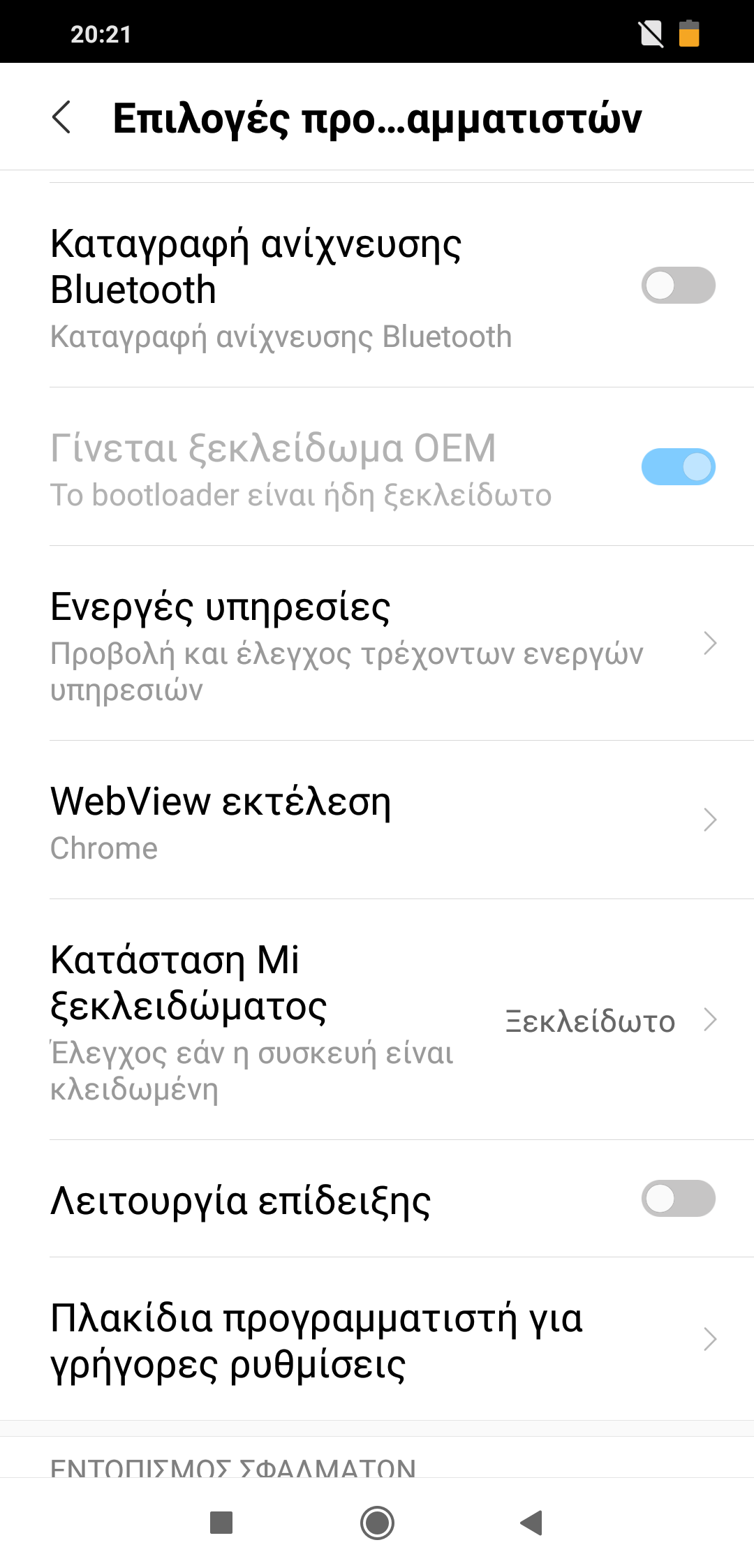Open Πλακίδια προγραμματιστή για γρήγορες ρυθμίσεις
The image size is (754, 1568).
tap(377, 1339)
